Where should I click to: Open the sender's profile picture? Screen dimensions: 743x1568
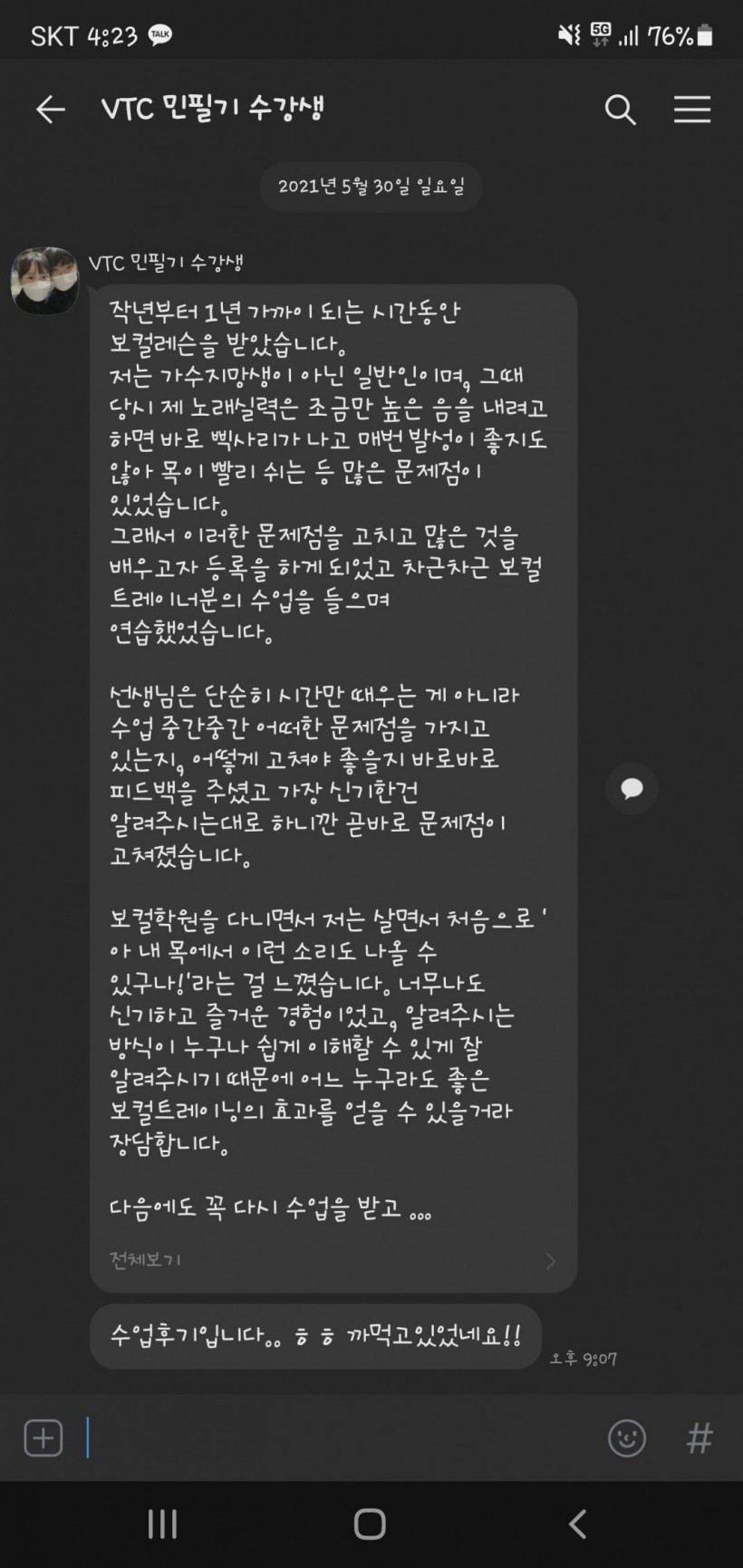(x=44, y=280)
